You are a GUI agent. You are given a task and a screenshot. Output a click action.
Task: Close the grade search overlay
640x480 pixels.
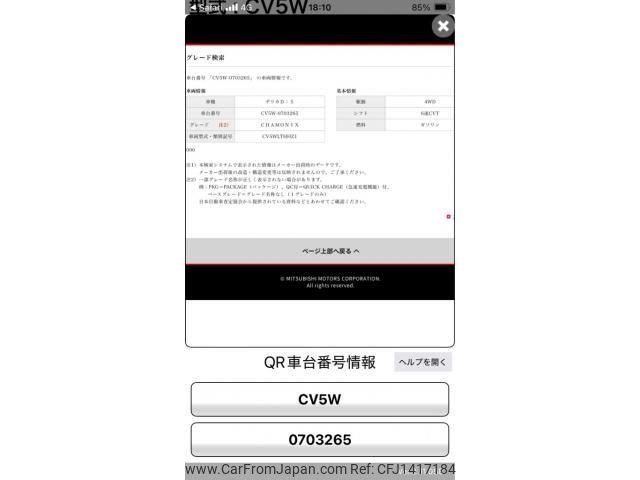(442, 27)
